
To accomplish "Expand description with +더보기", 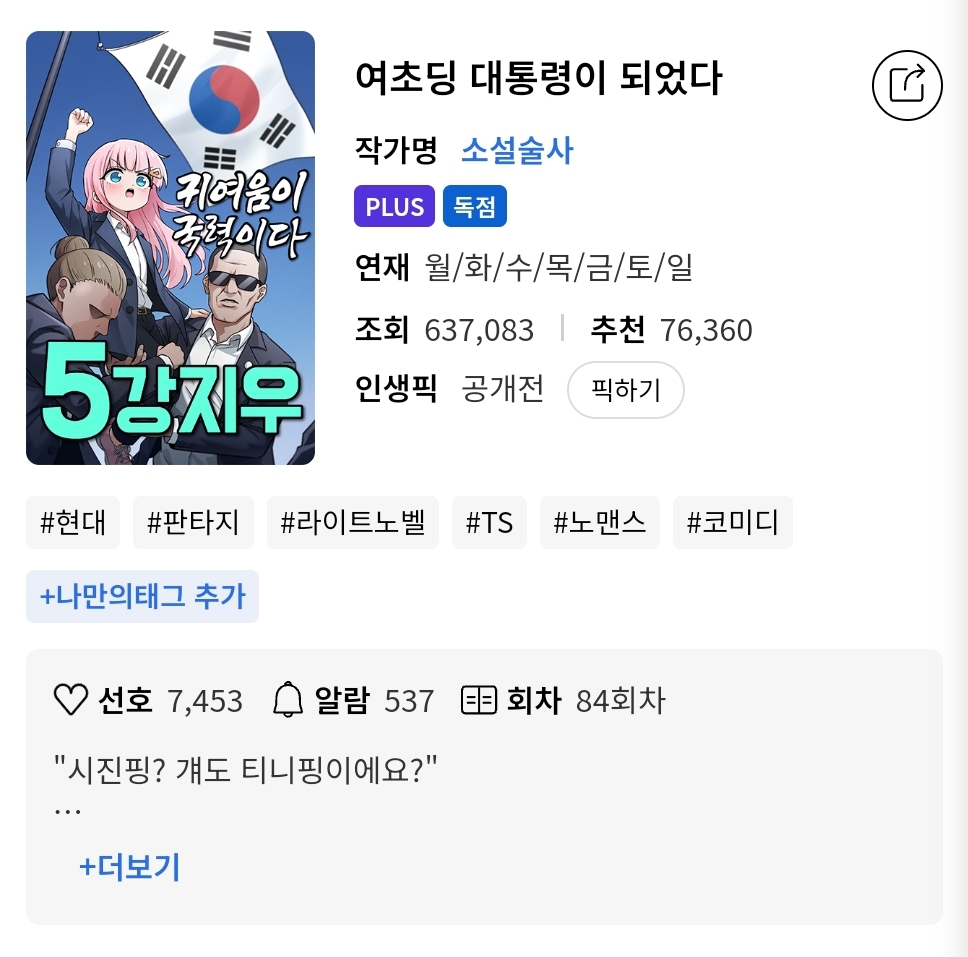I will pyautogui.click(x=129, y=867).
